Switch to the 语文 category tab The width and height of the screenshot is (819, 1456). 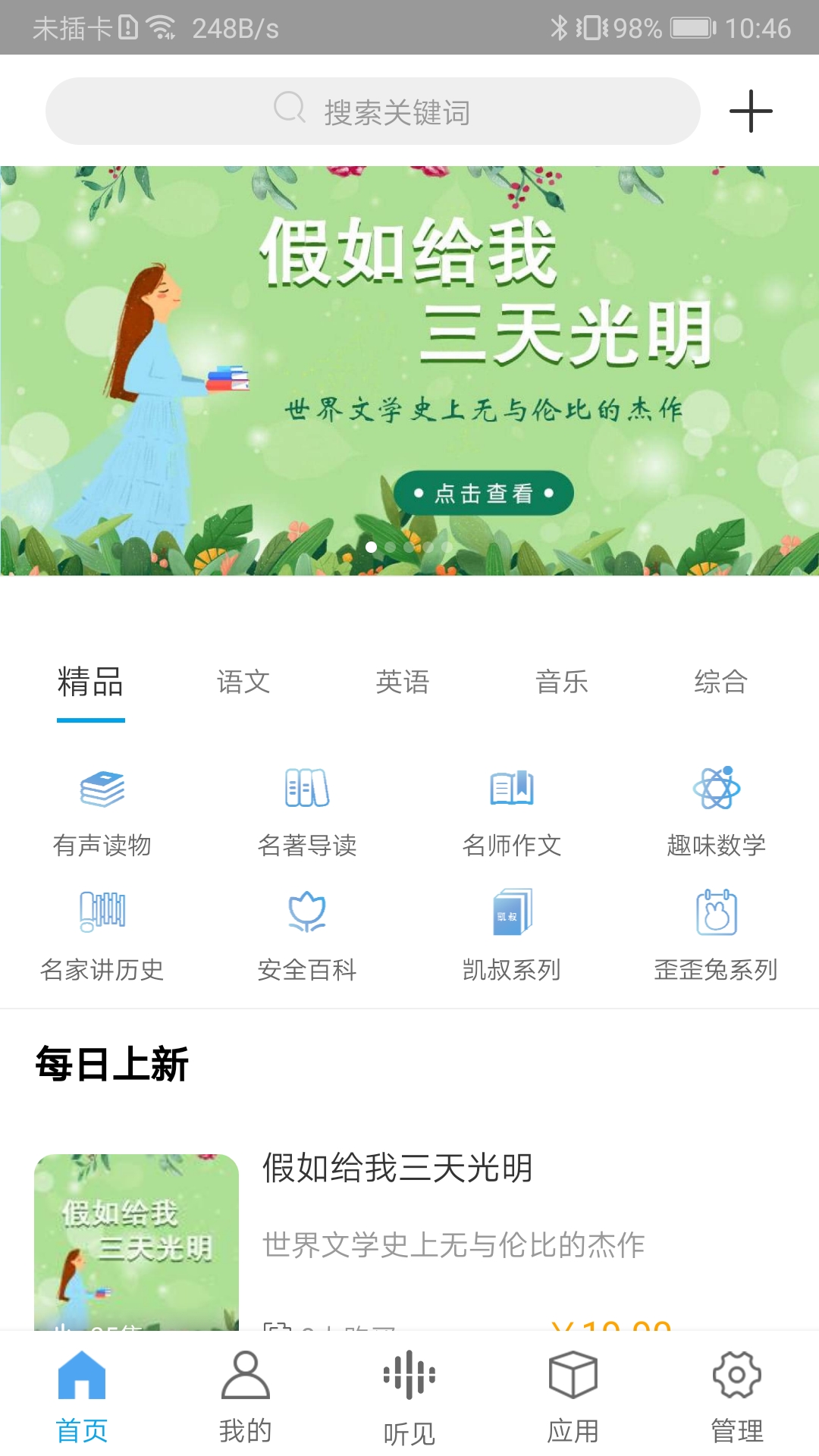(244, 682)
